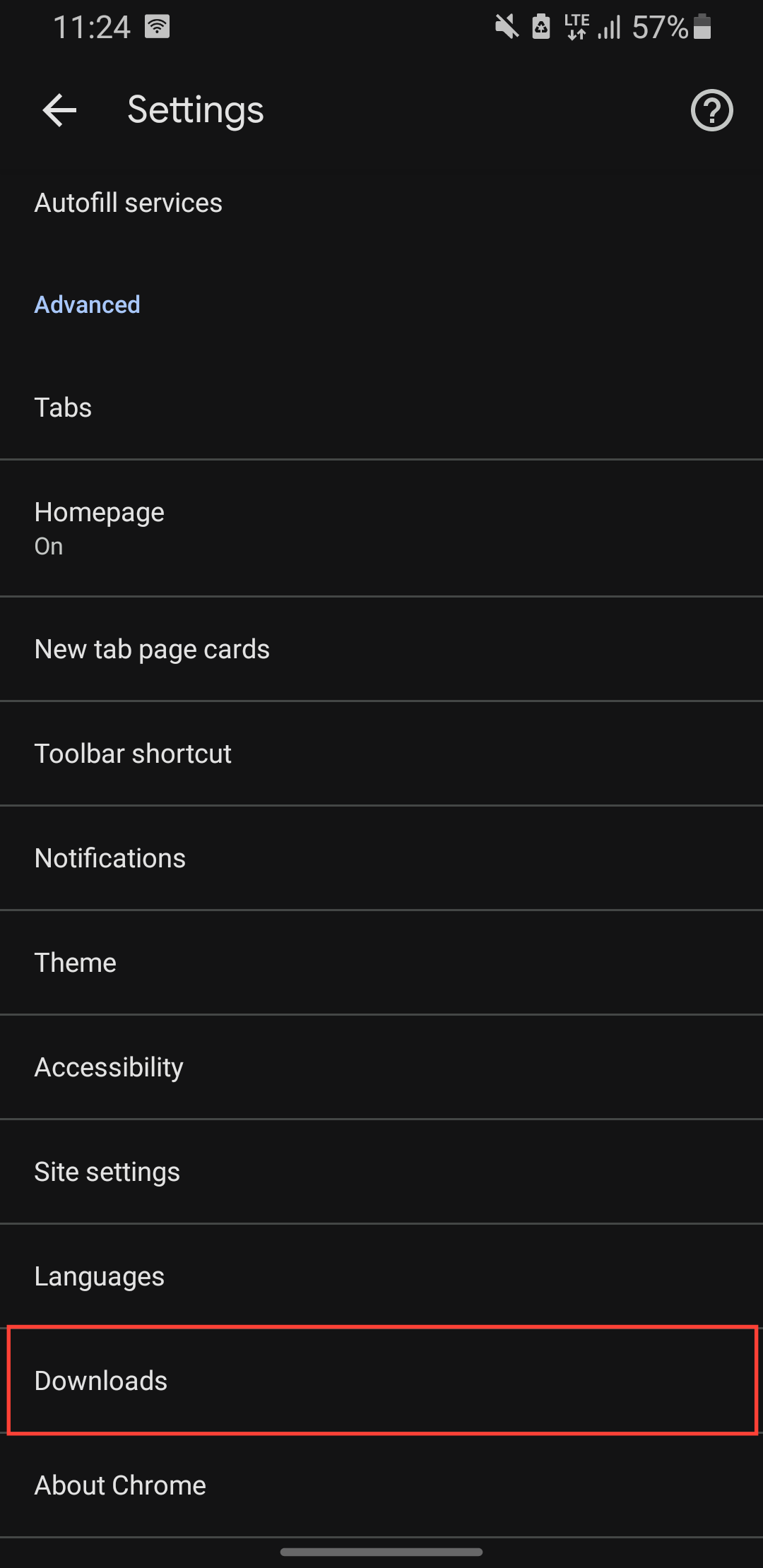Open Accessibility settings
This screenshot has width=763, height=1568.
tap(109, 1067)
